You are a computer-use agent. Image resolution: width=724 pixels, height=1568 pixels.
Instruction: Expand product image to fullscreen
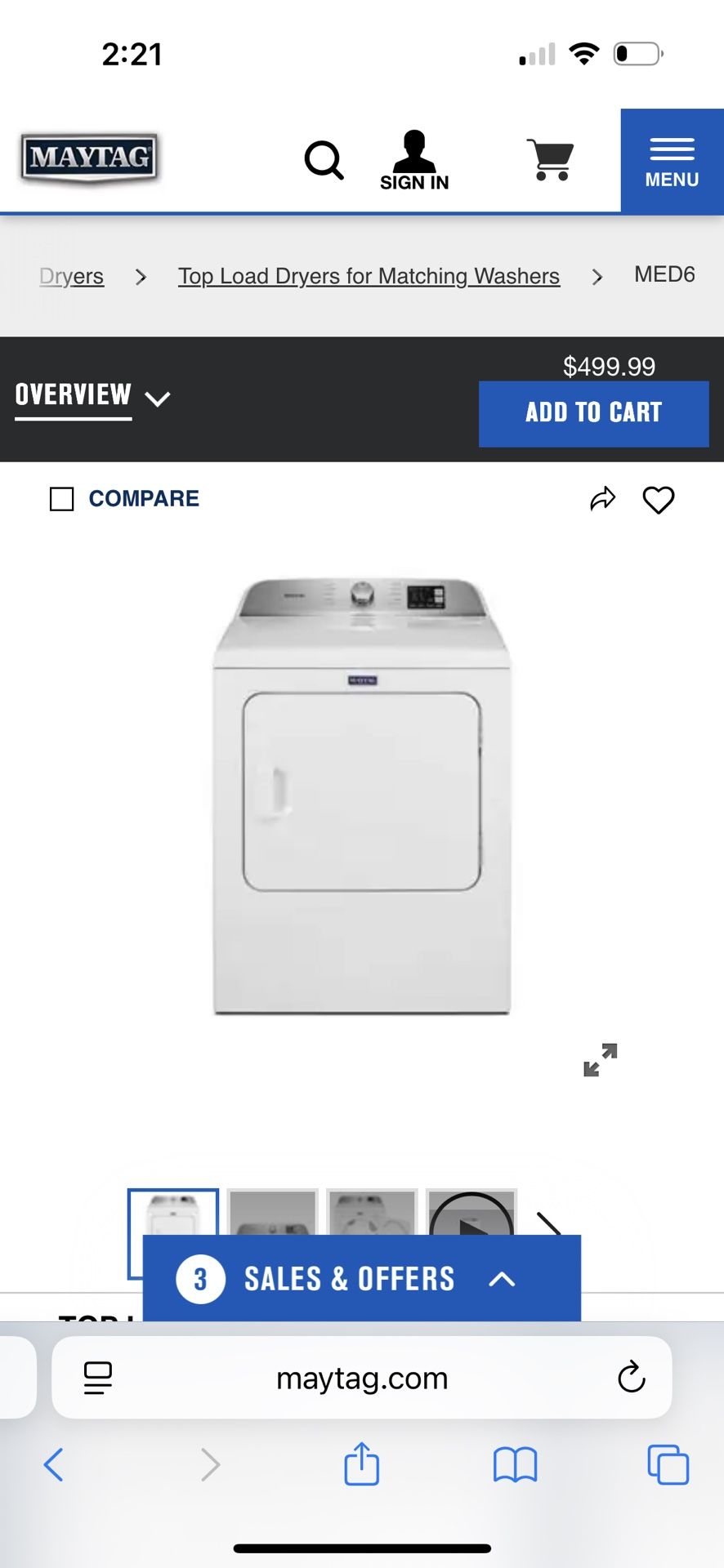click(601, 1059)
